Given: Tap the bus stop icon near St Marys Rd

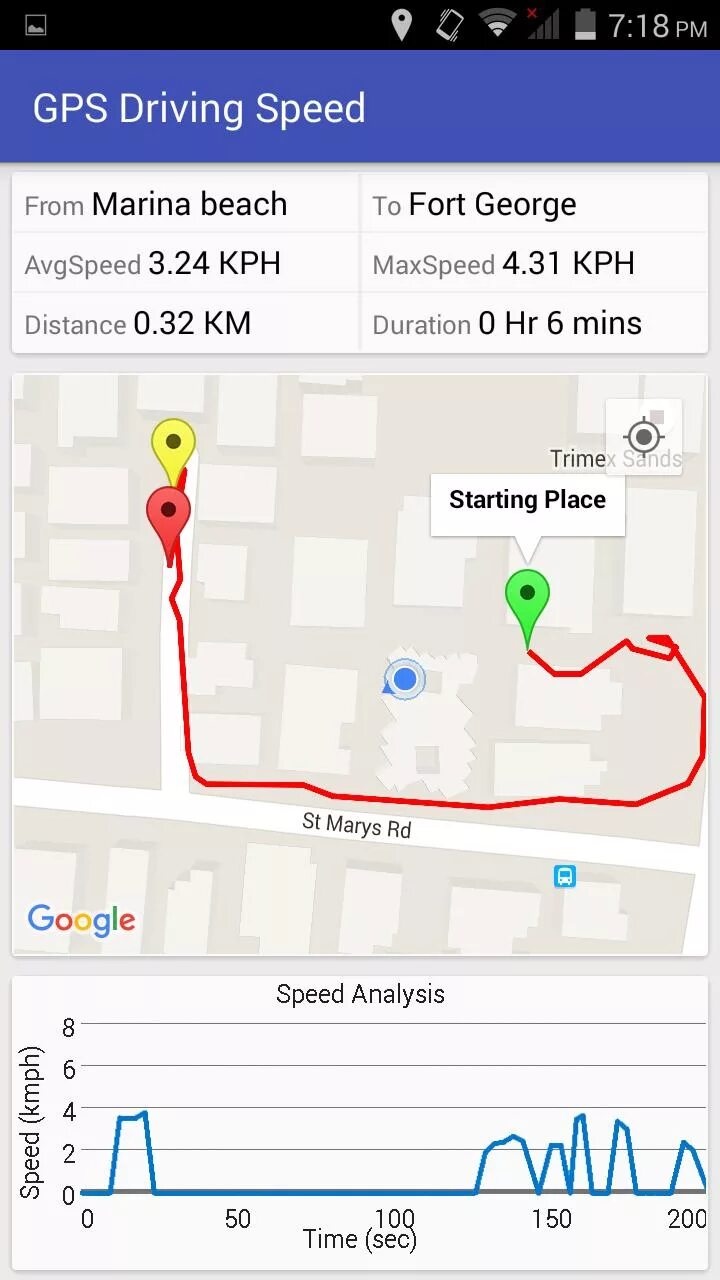Looking at the screenshot, I should tap(565, 877).
